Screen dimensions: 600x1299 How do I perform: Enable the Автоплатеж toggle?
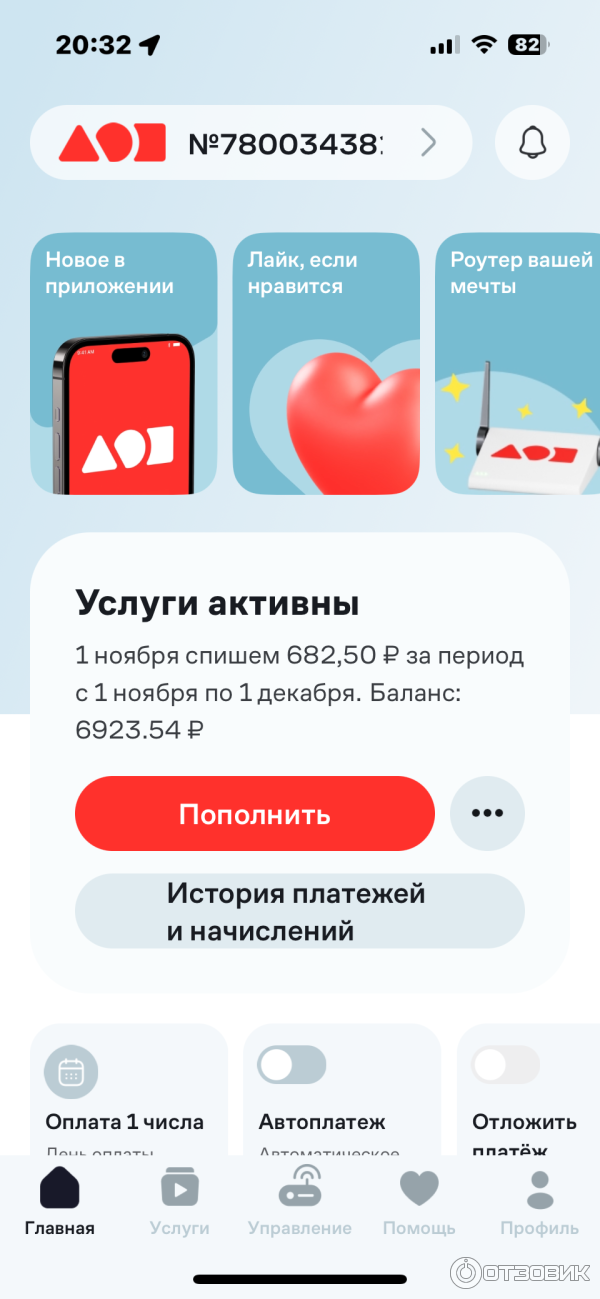click(291, 1065)
